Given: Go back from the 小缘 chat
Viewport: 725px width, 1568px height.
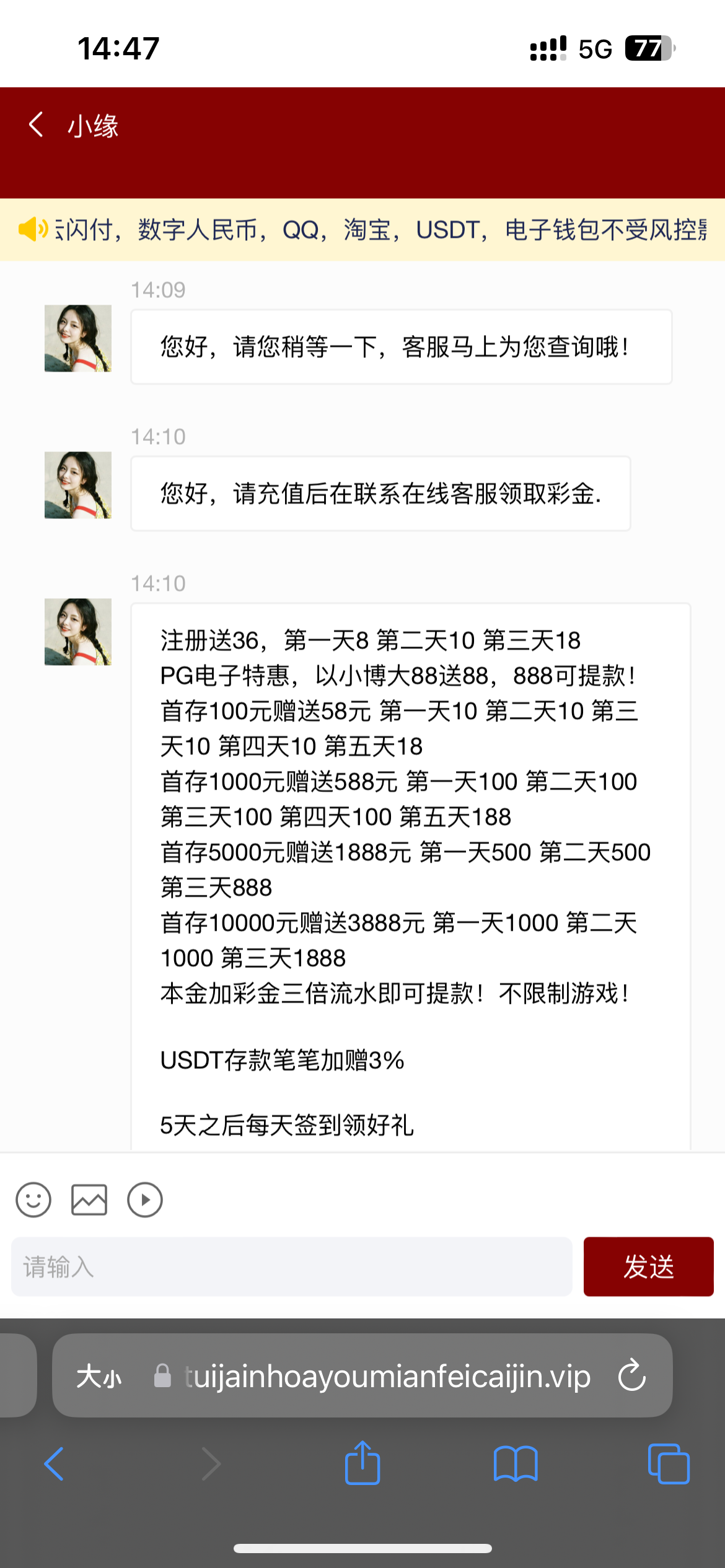Looking at the screenshot, I should [x=36, y=124].
